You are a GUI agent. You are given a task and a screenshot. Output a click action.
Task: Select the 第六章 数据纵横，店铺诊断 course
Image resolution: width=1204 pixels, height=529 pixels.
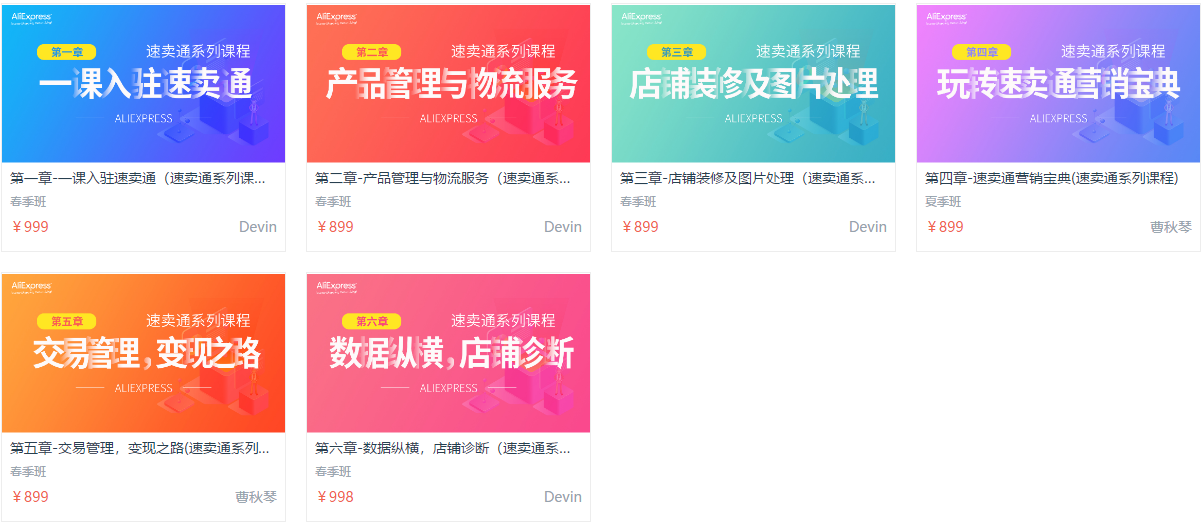(448, 397)
